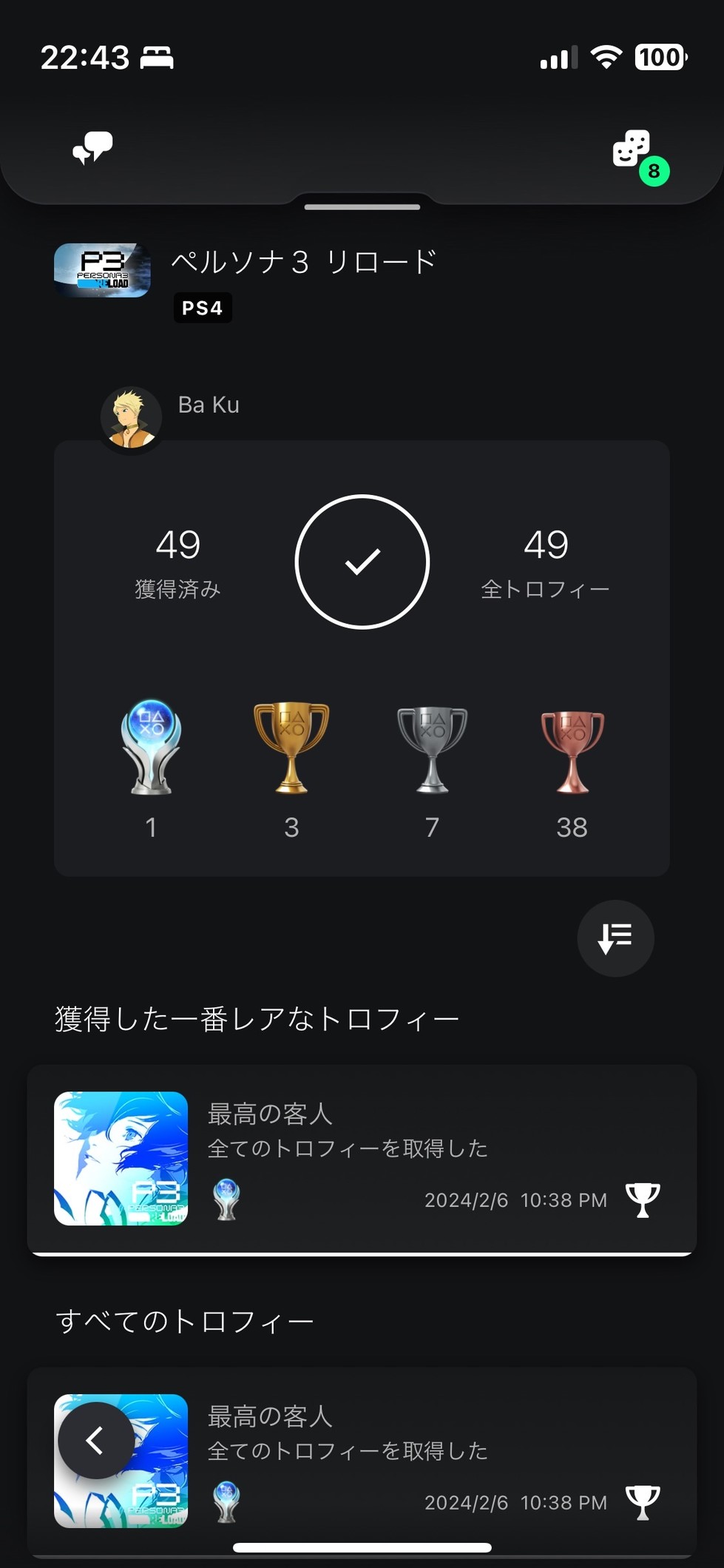Open the trophy sort options button
This screenshot has width=724, height=1568.
[x=615, y=938]
